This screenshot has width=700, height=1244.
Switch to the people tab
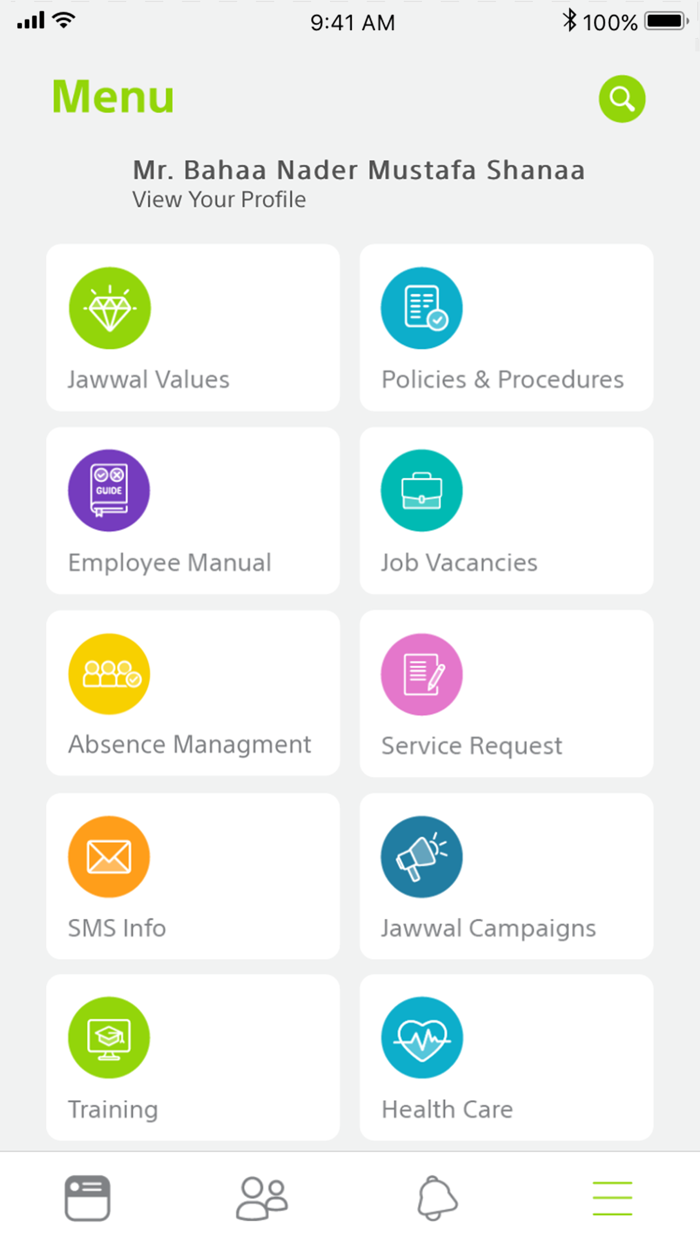262,1197
